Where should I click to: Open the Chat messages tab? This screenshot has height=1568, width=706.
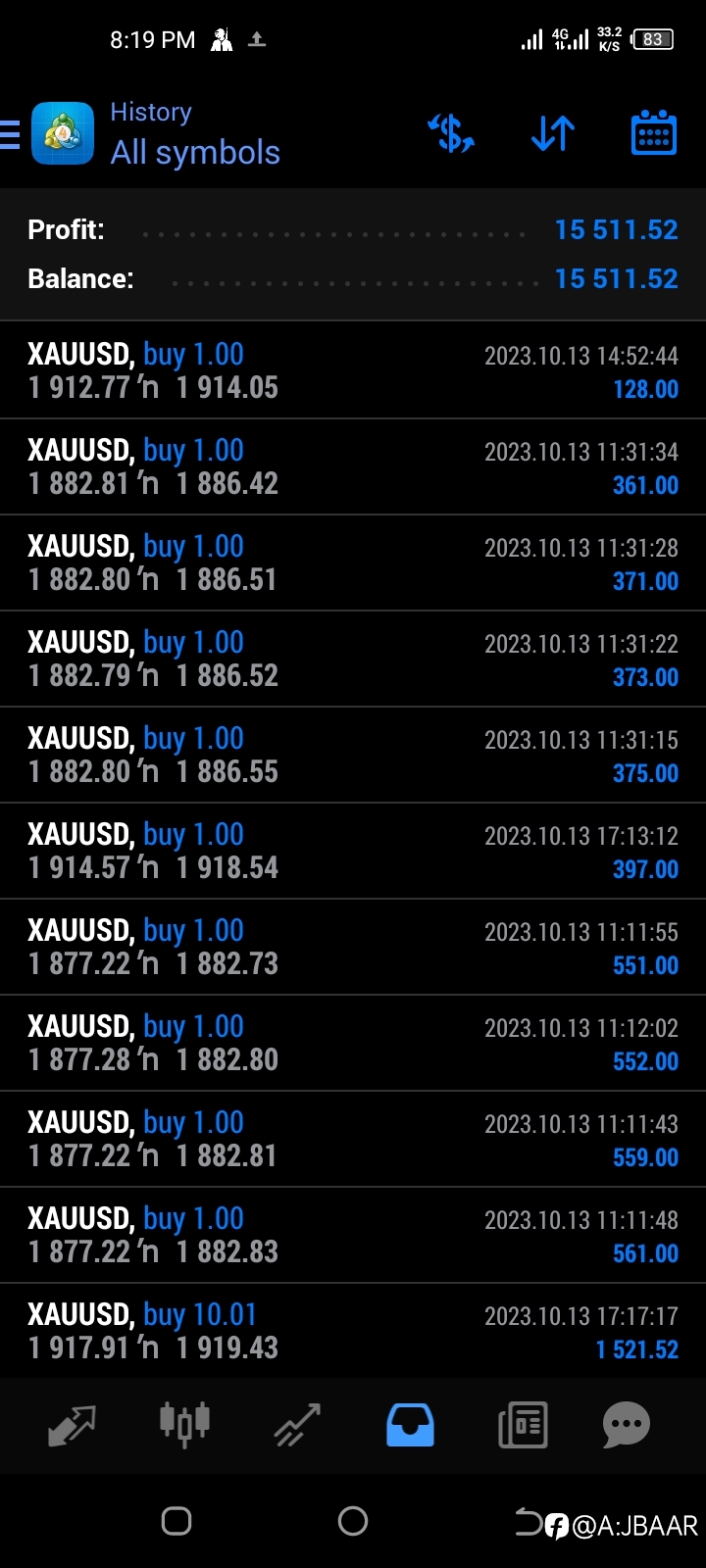627,1425
